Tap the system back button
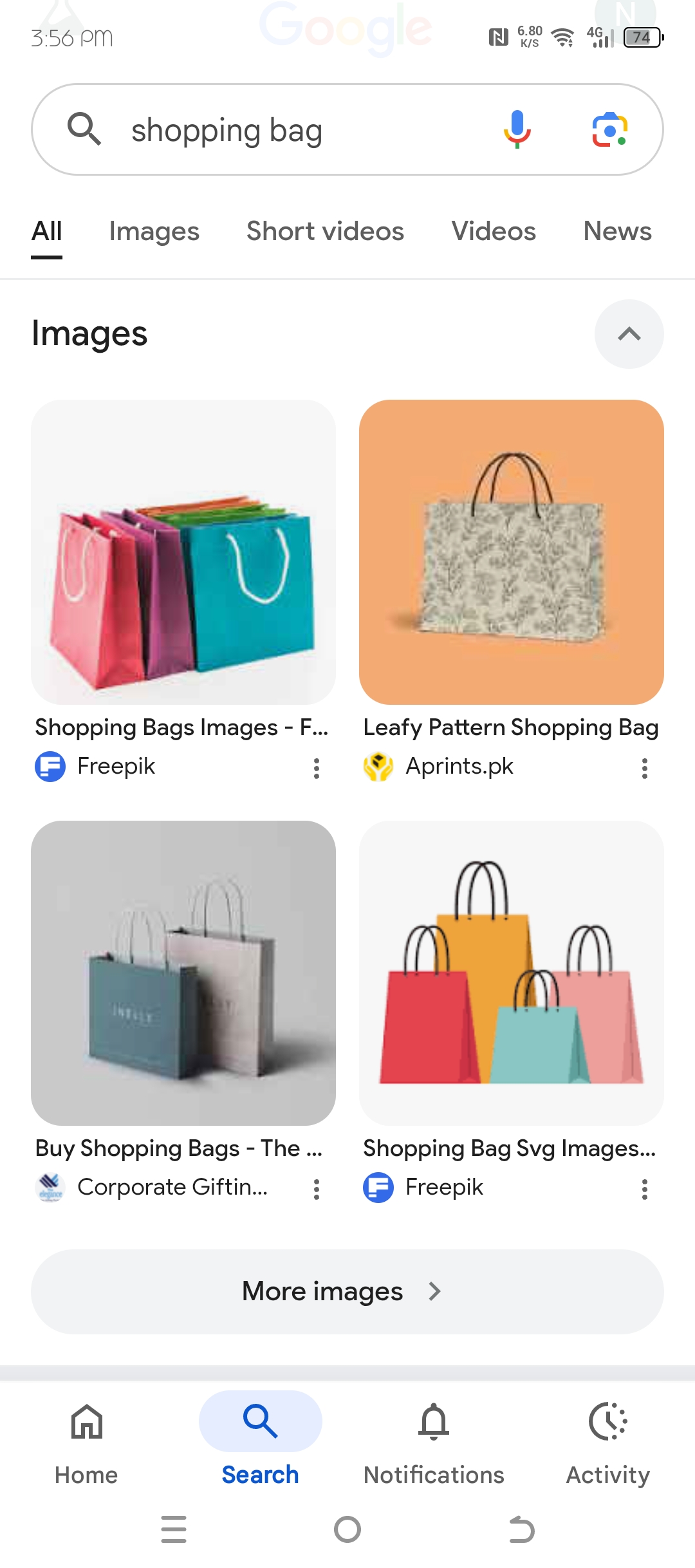 pyautogui.click(x=521, y=1529)
